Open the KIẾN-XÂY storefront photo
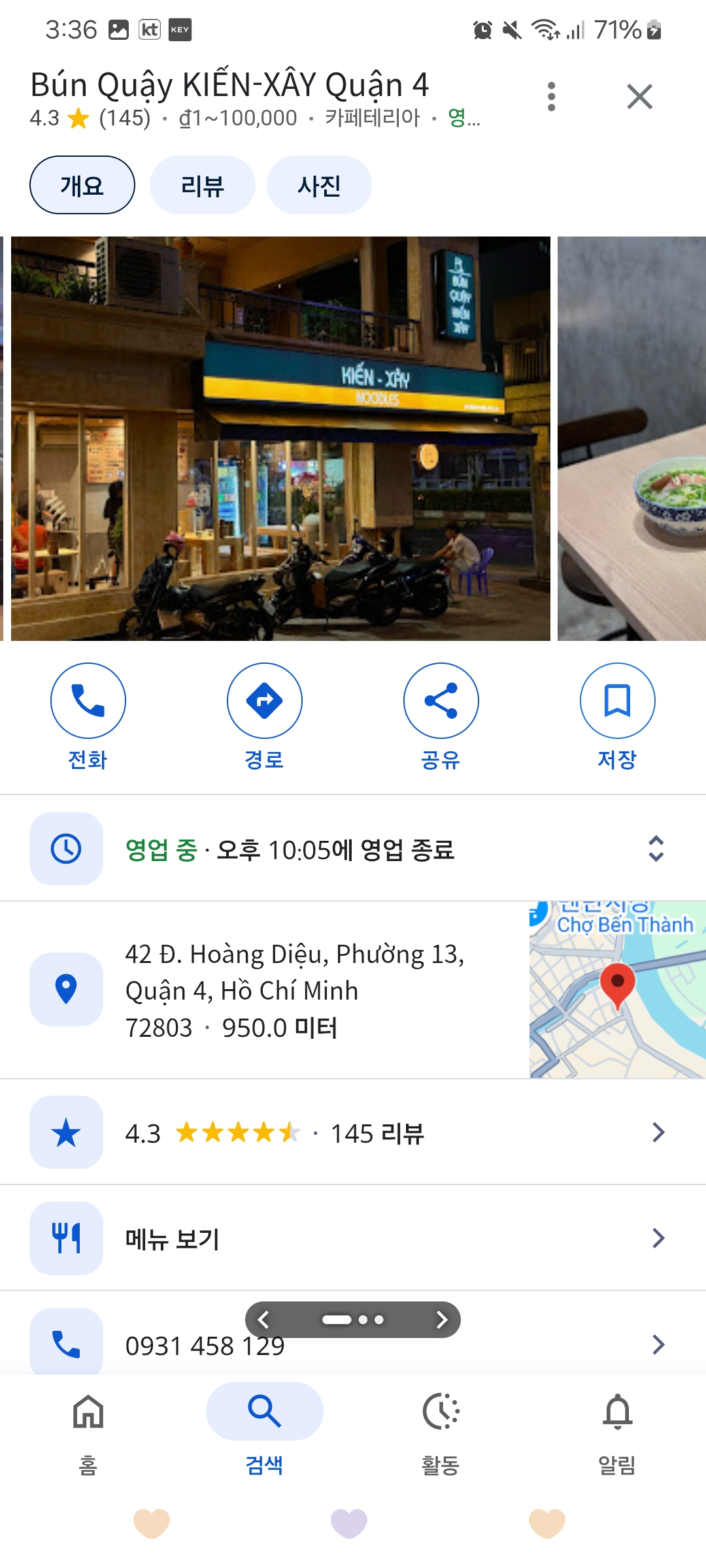The width and height of the screenshot is (706, 1568). coord(280,438)
